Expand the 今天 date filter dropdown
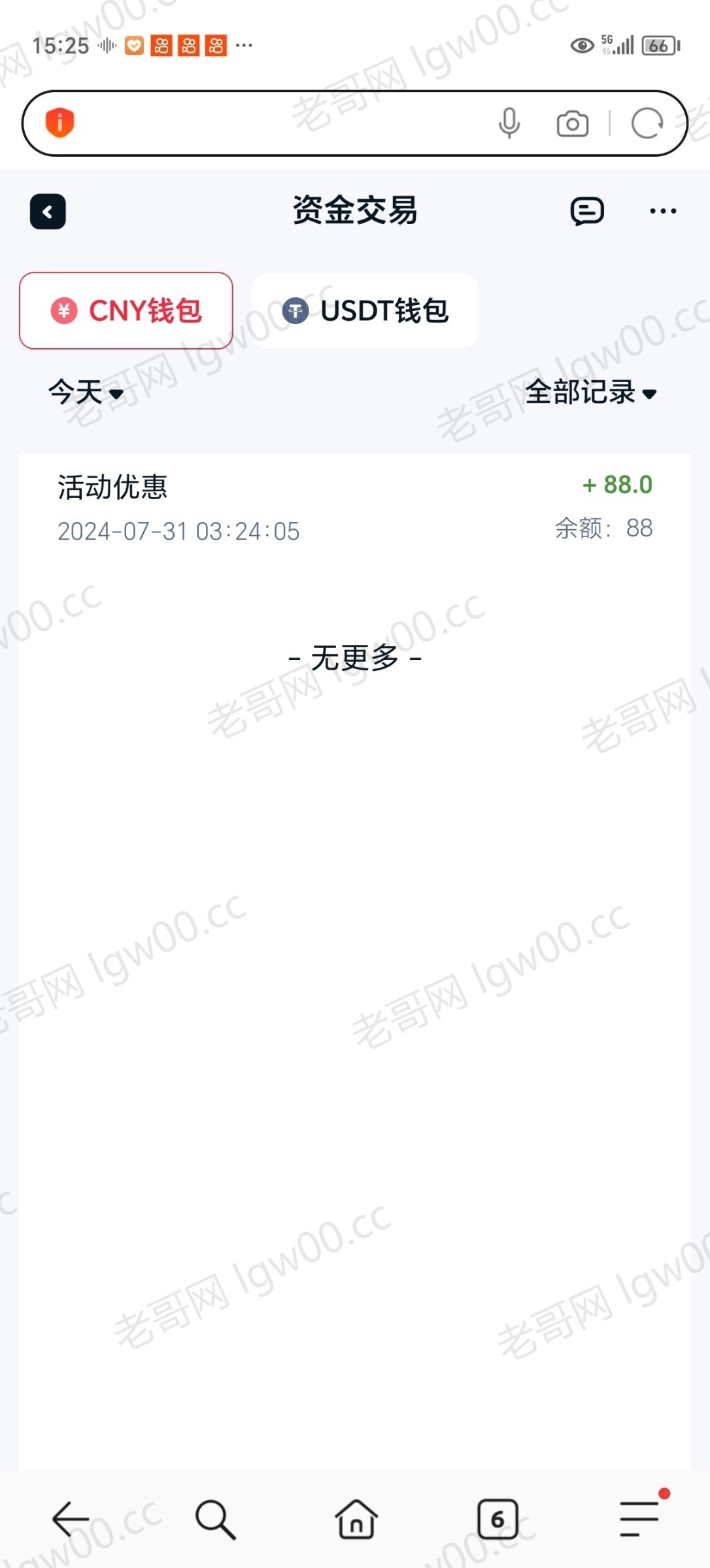The width and height of the screenshot is (710, 1568). pos(86,393)
